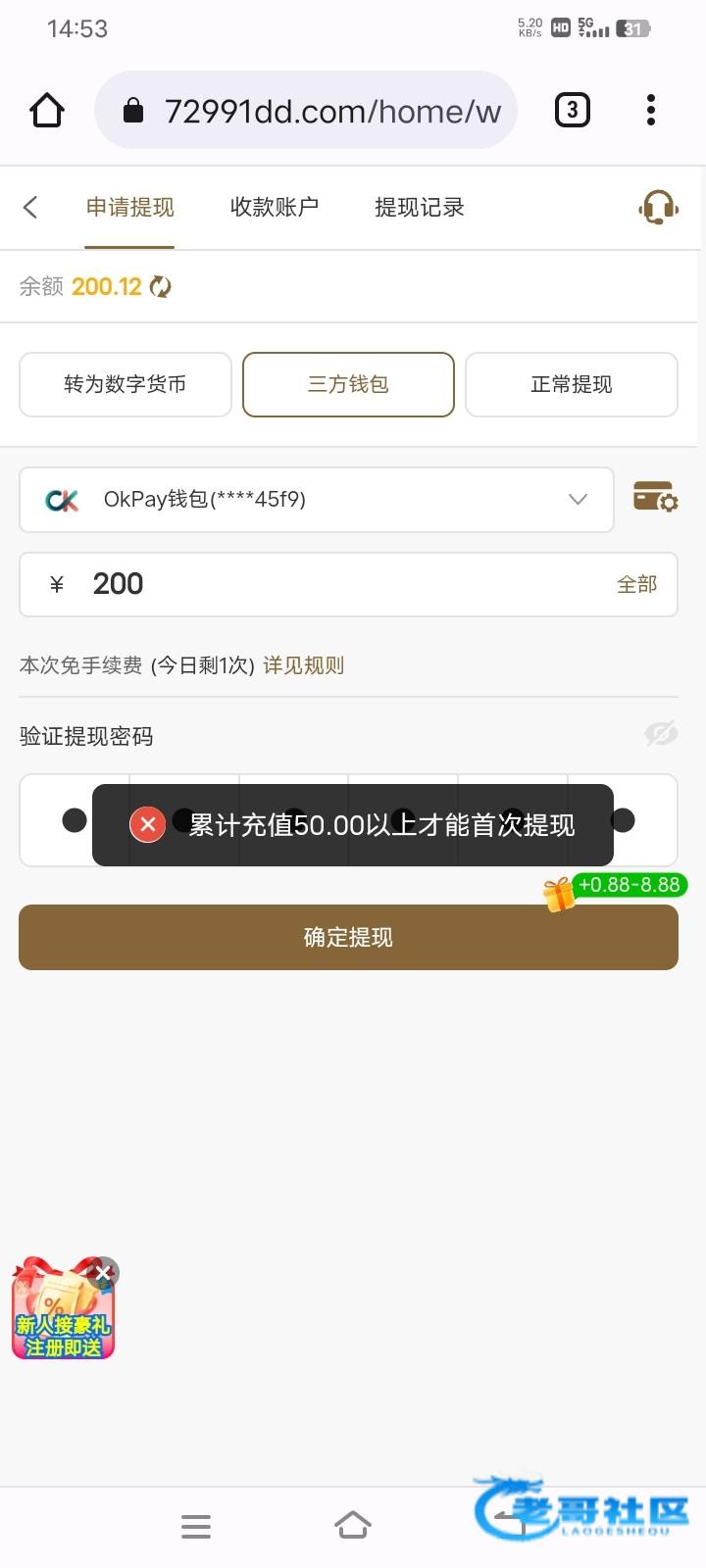Close the 新人接豪礼 floating promo
Viewport: 706px width, 1568px height.
[x=103, y=1273]
